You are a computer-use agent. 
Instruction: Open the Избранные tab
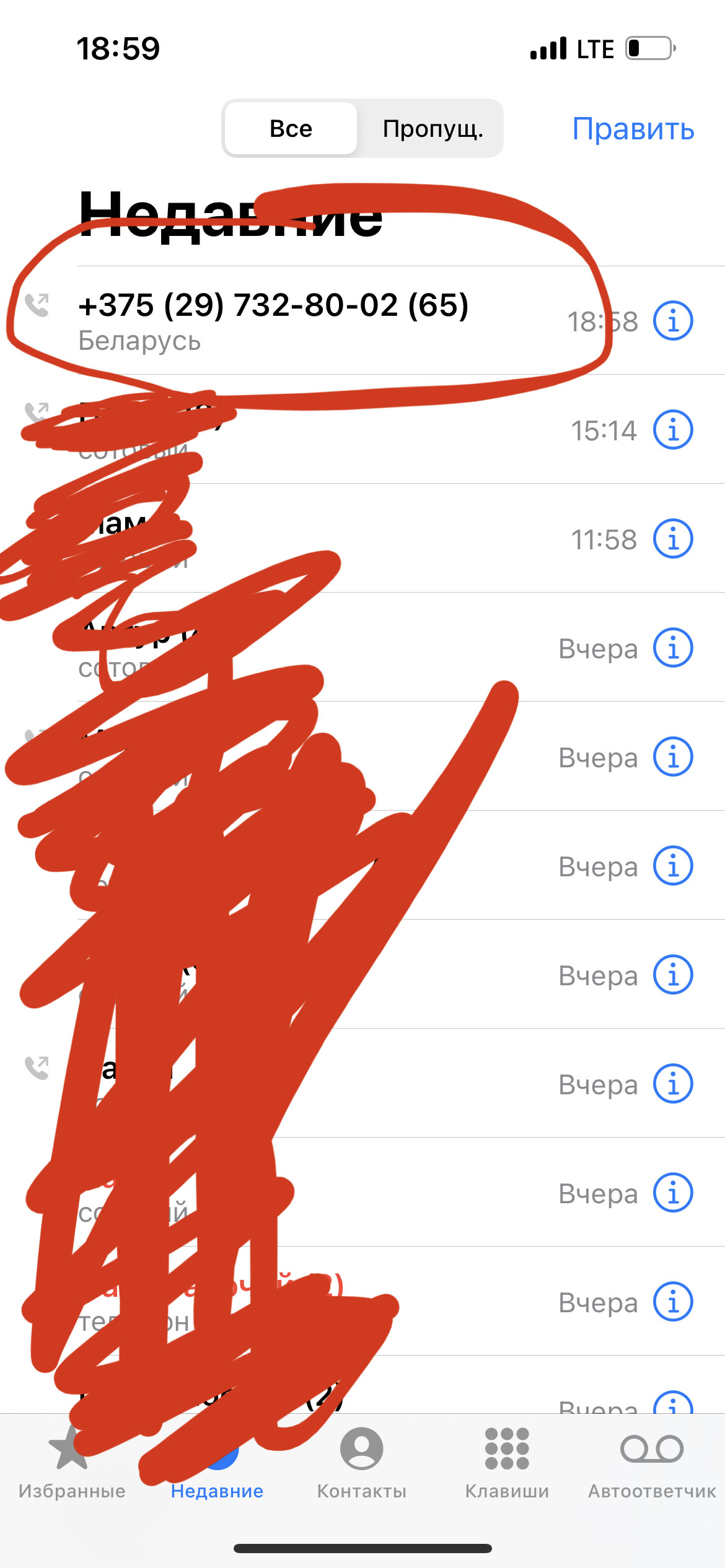click(x=72, y=1464)
